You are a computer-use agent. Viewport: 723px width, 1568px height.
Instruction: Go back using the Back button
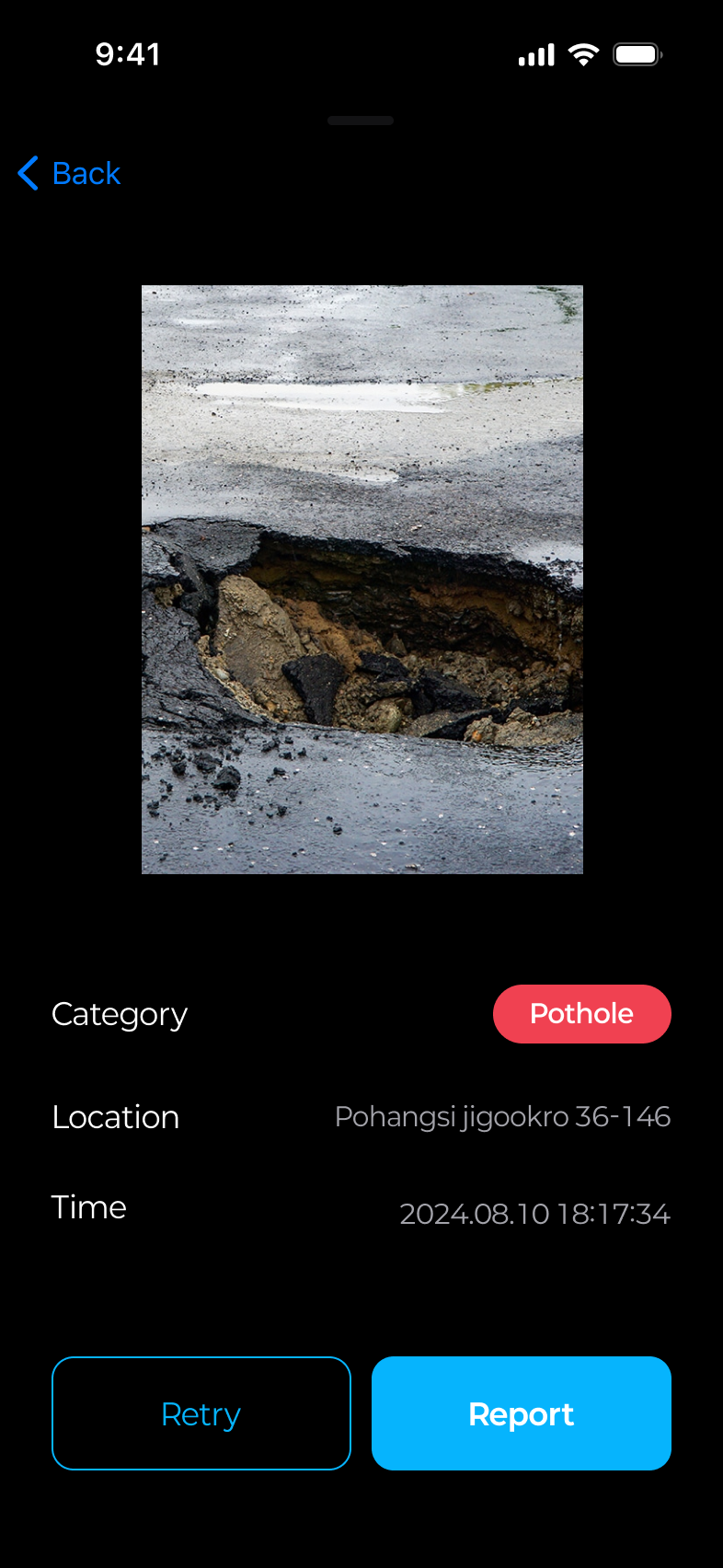click(70, 173)
